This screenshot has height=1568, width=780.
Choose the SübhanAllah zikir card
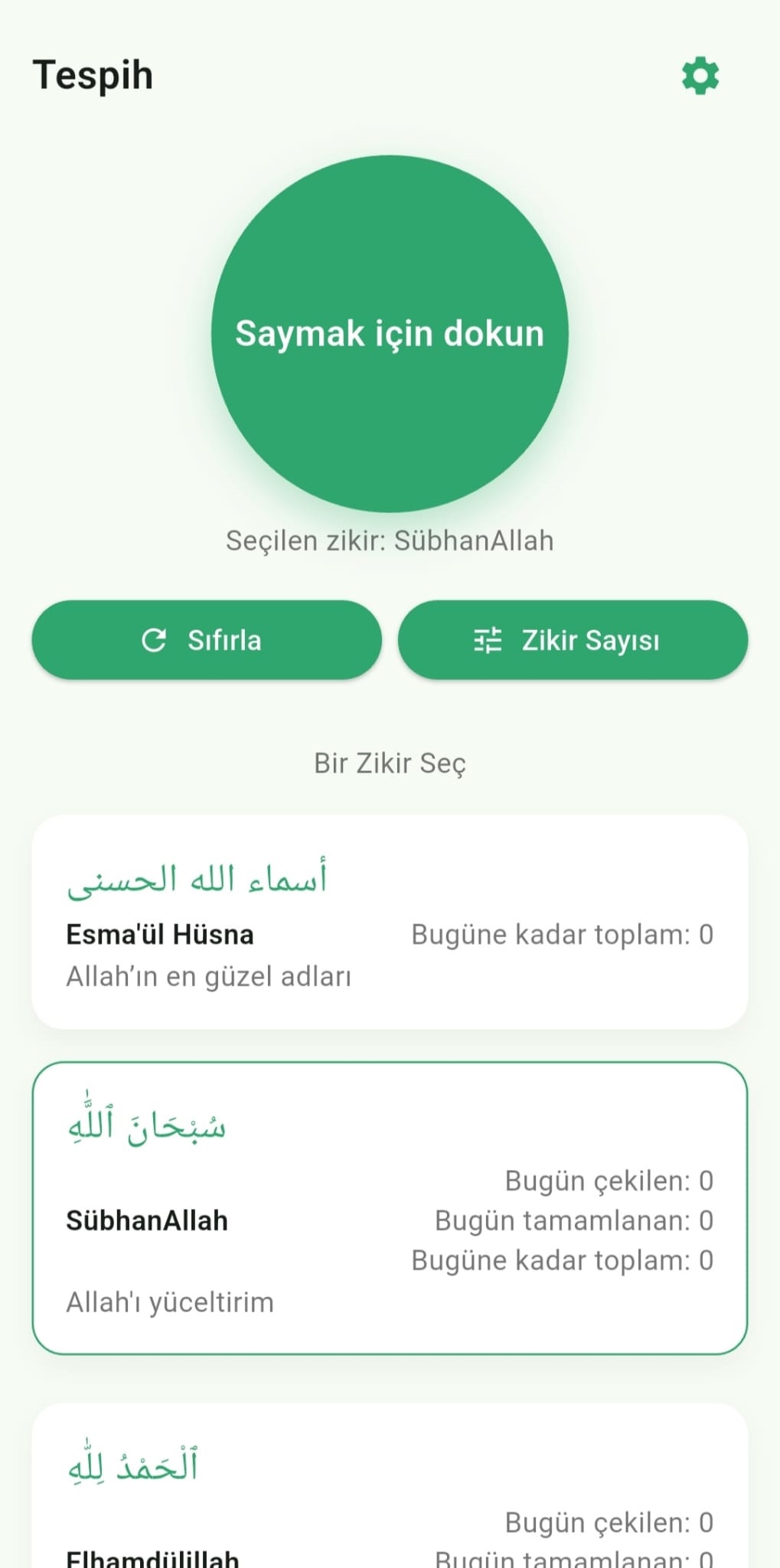(390, 1207)
